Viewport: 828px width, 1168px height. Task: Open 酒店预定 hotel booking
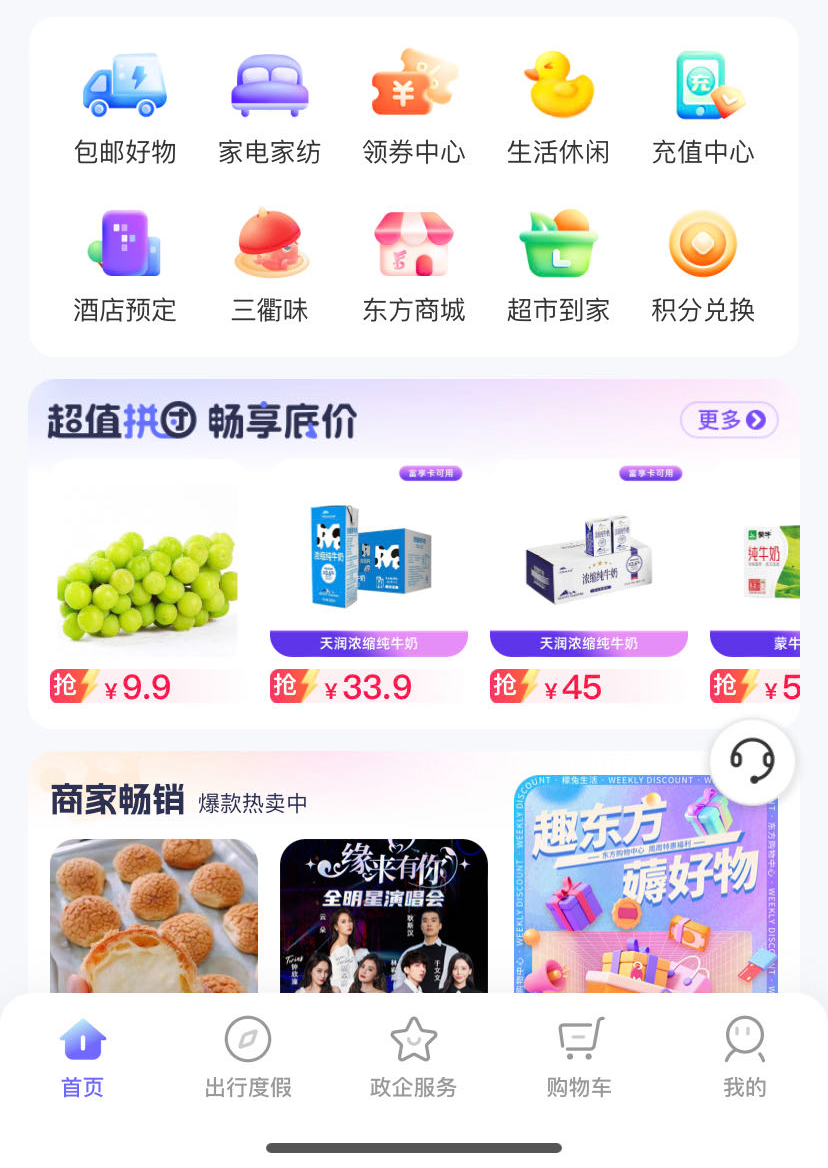[125, 266]
